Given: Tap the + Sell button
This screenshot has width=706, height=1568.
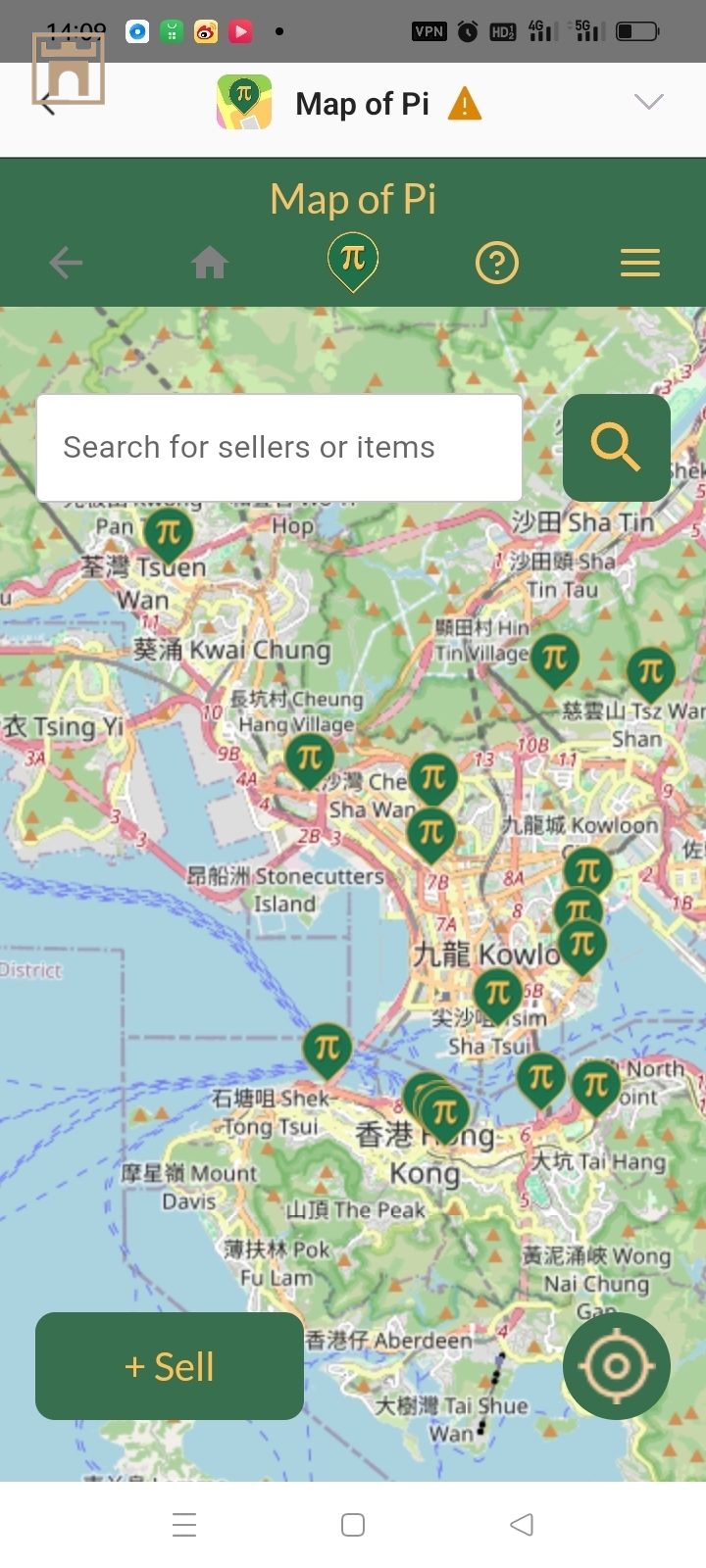Looking at the screenshot, I should click(x=170, y=1366).
